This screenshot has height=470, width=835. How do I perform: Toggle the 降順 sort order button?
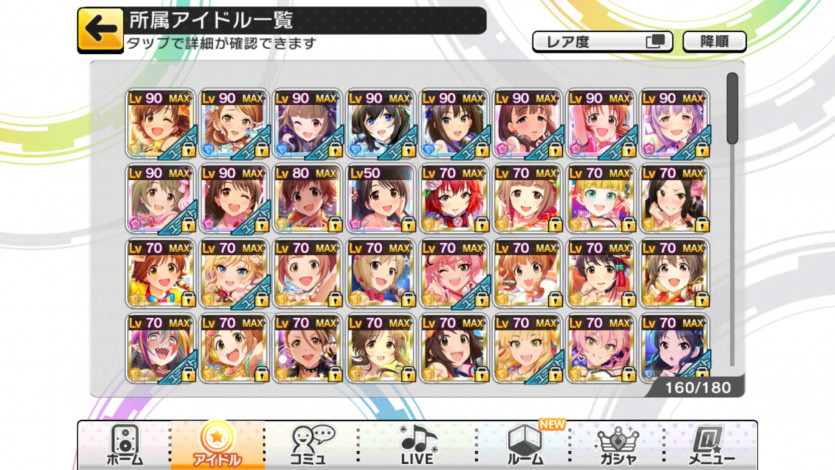[x=715, y=41]
